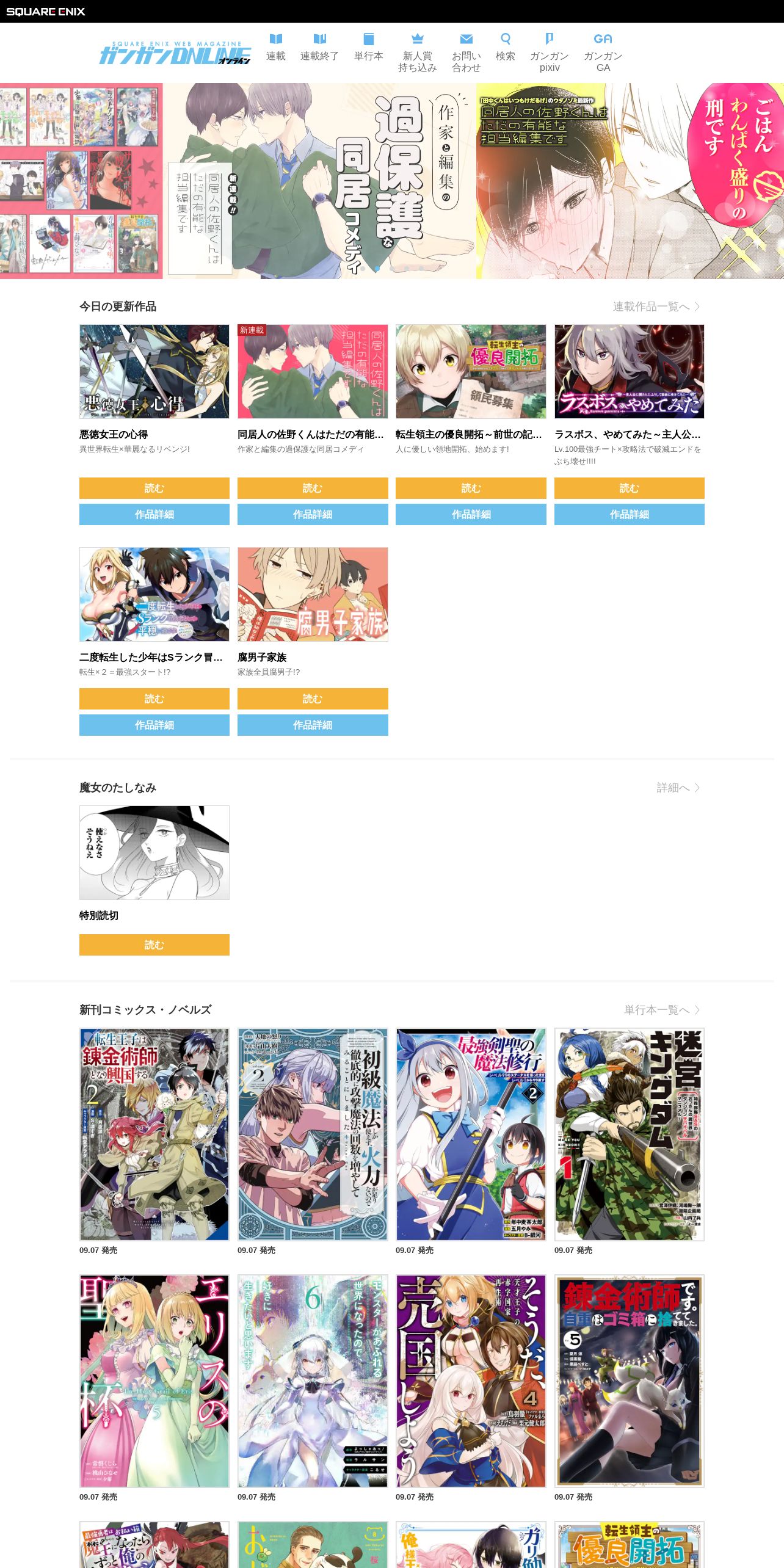784x1568 pixels.
Task: Open お問い合わせ contact page
Action: click(466, 53)
